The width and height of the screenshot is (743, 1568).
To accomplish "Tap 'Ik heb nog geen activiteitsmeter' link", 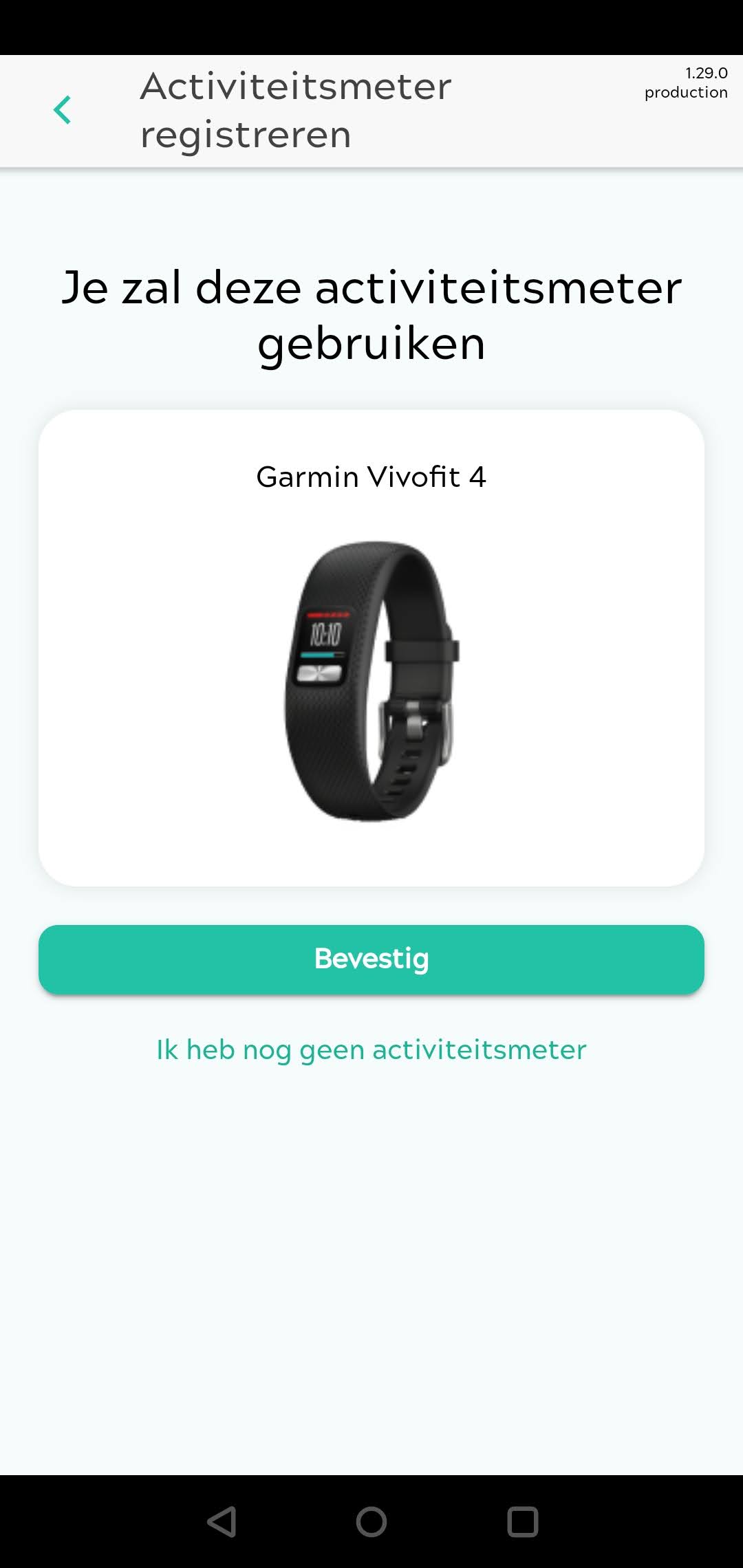I will point(371,1049).
